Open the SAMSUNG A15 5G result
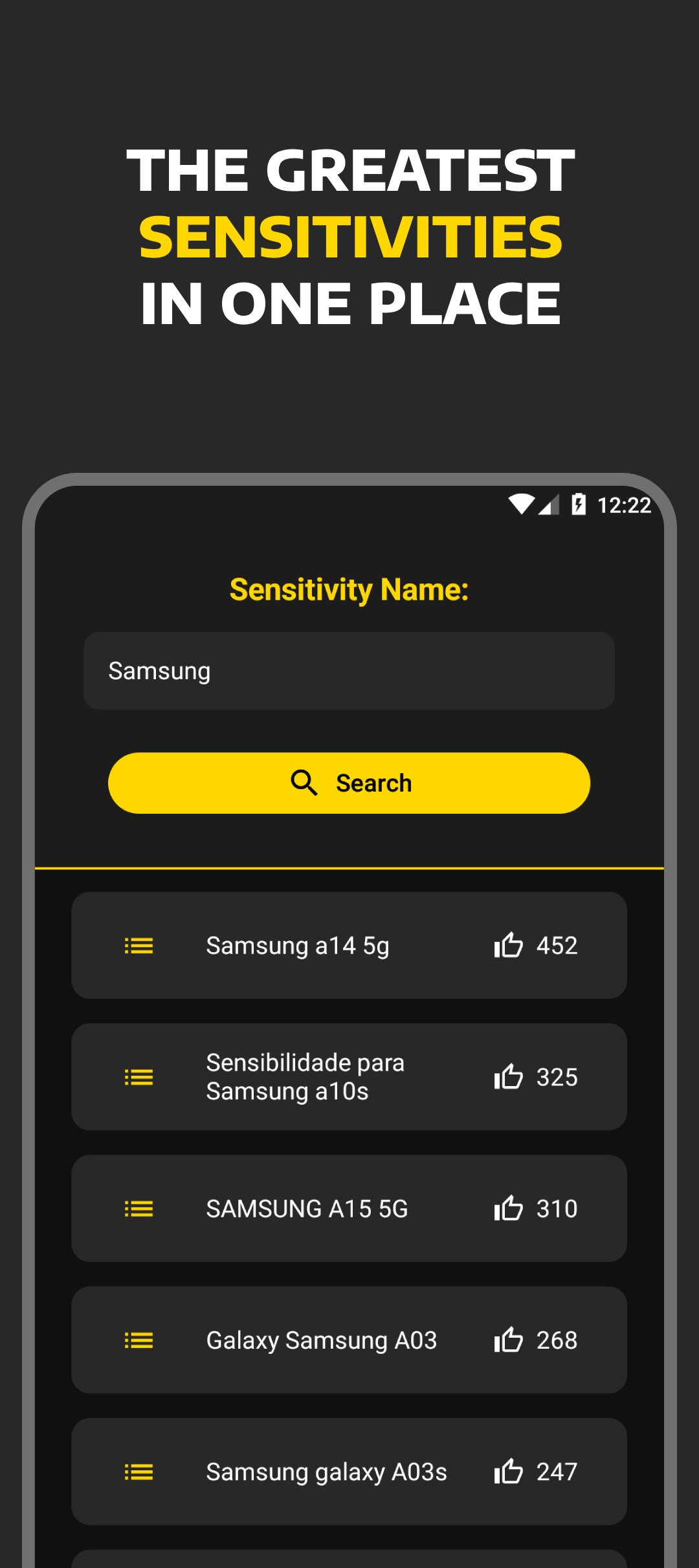The width and height of the screenshot is (699, 1568). coord(305,1208)
